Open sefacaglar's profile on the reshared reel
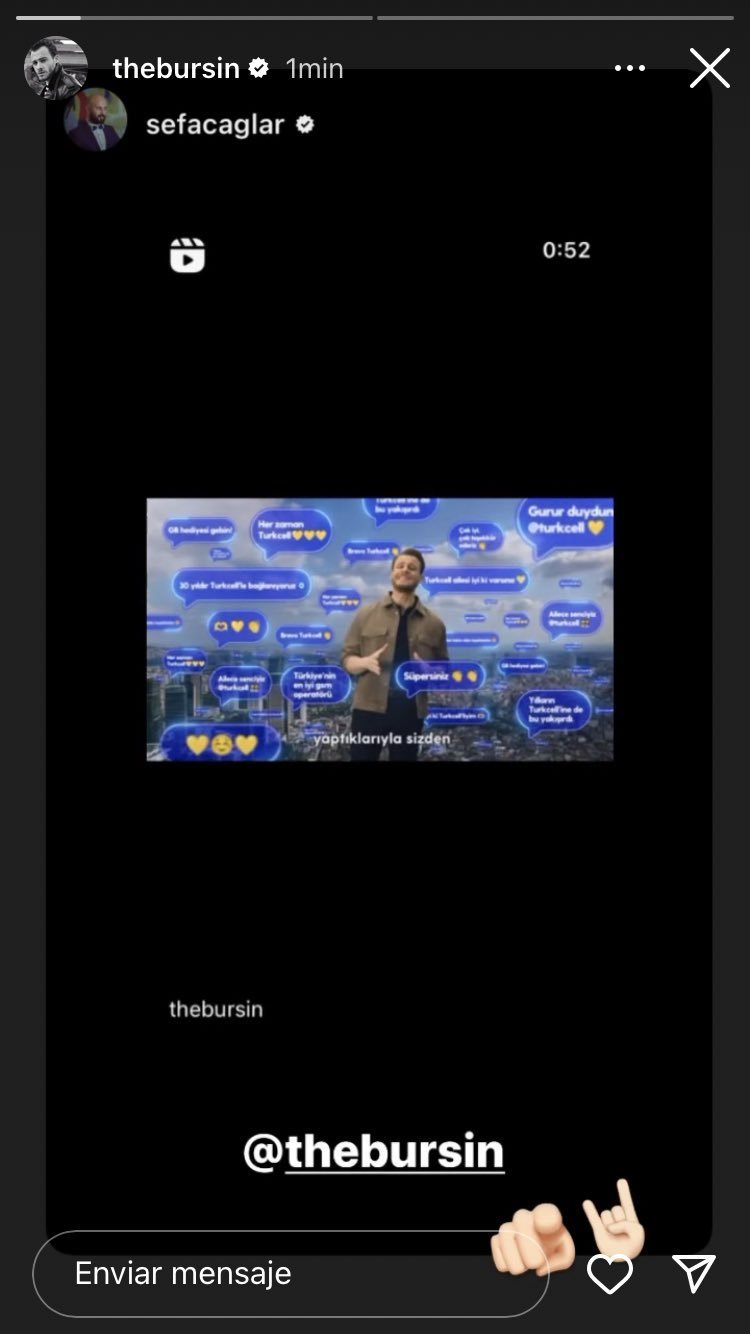The height and width of the screenshot is (1334, 750). tap(215, 125)
